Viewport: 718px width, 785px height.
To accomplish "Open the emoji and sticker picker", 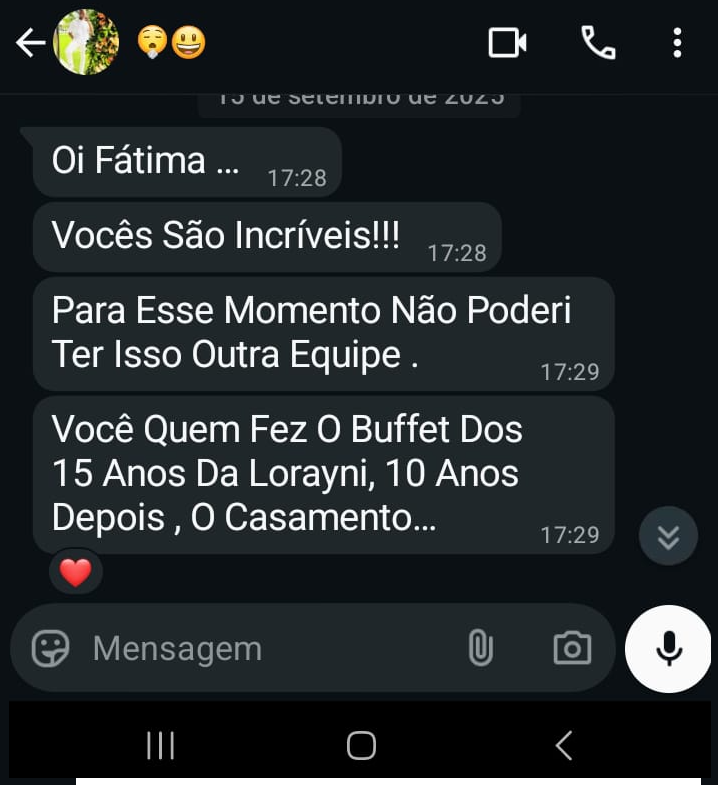I will tap(50, 649).
